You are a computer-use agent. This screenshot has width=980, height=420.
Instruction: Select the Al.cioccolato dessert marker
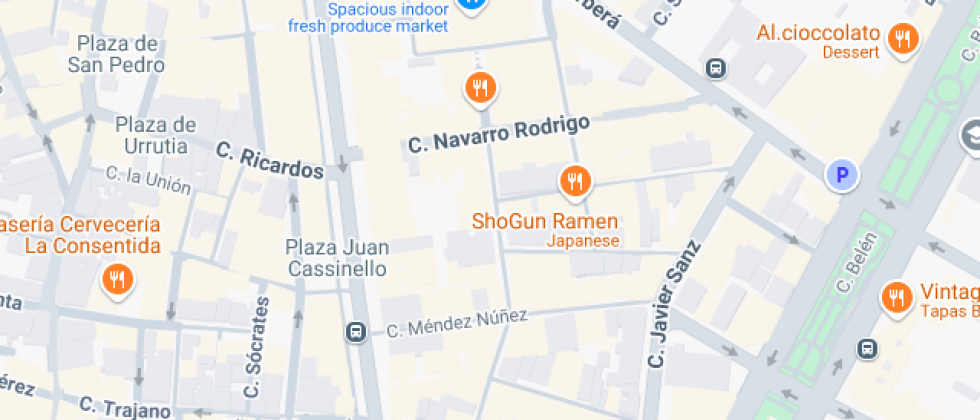pos(902,39)
